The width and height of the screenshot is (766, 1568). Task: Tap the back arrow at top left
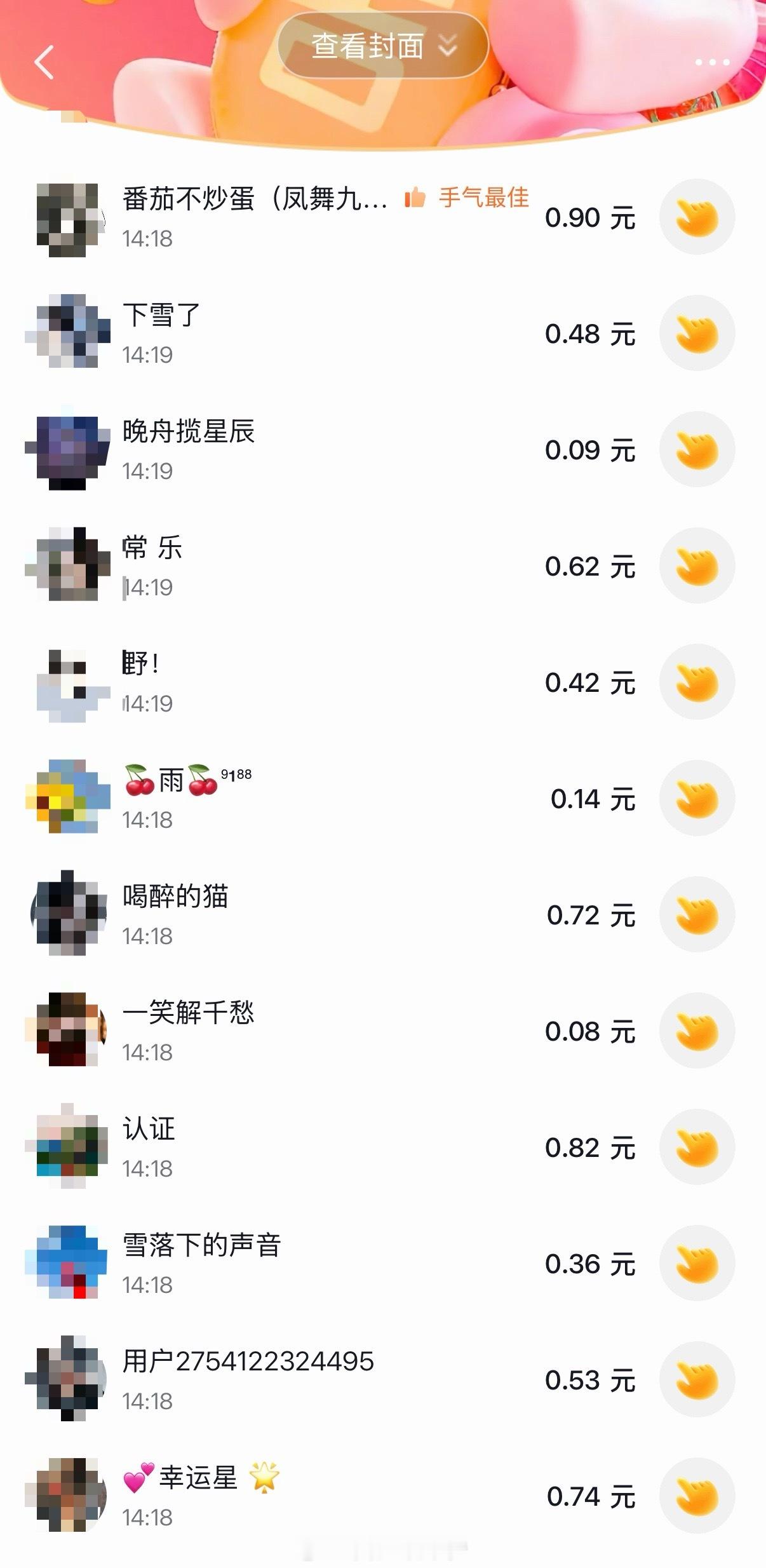click(x=43, y=62)
